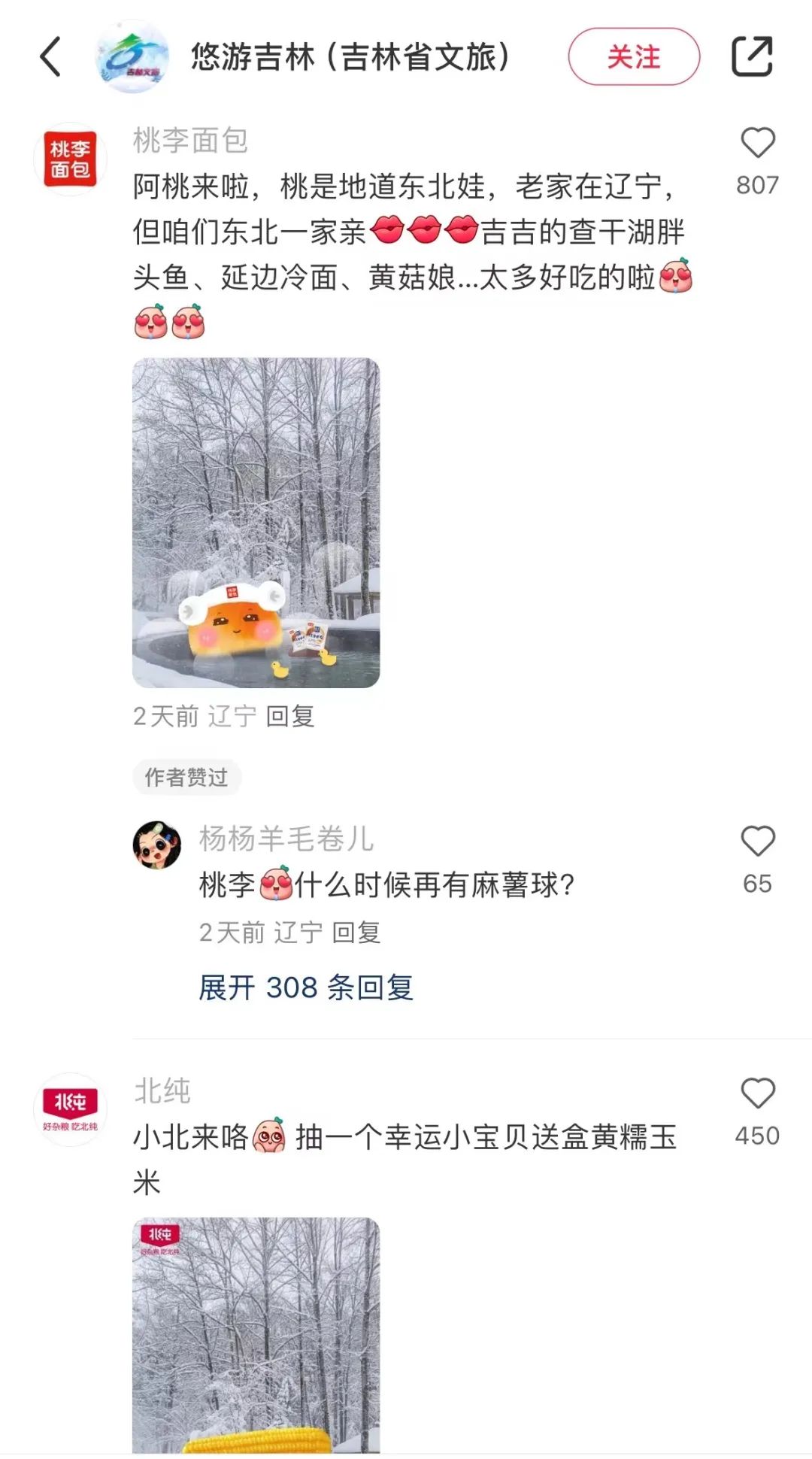
Task: View 桃李面包's snowy hot spring image
Action: [256, 523]
